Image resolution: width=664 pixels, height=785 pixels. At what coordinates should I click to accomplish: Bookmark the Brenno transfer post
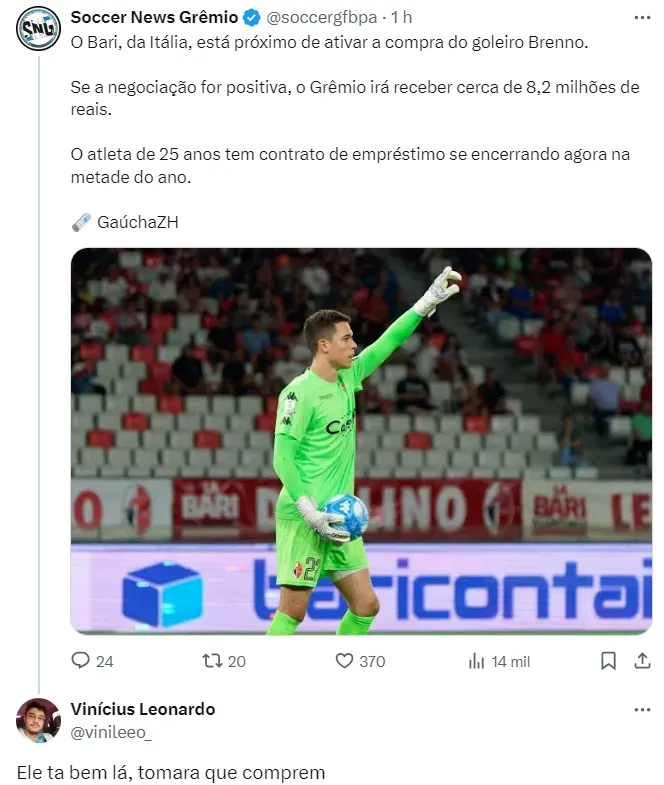click(x=608, y=661)
